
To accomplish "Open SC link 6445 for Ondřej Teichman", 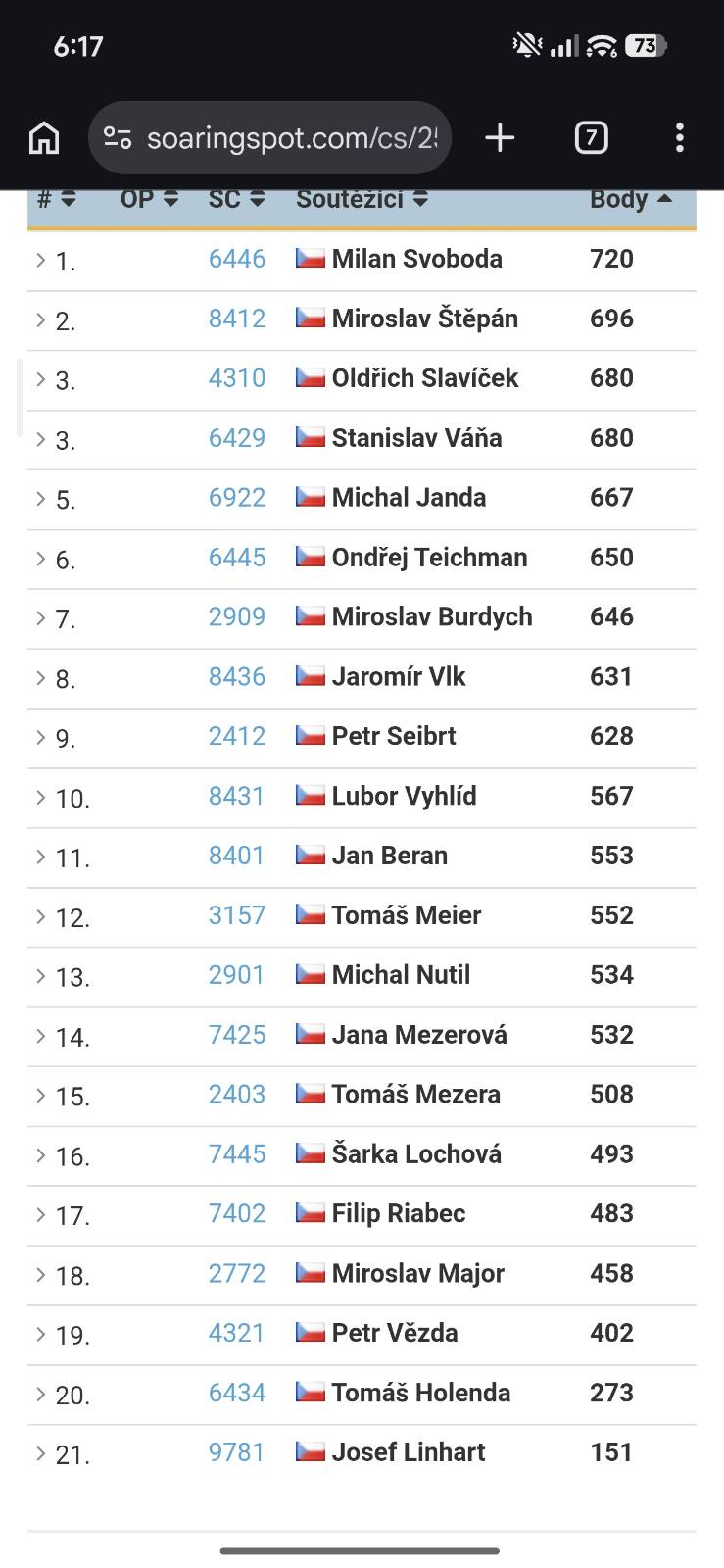I will pyautogui.click(x=236, y=558).
